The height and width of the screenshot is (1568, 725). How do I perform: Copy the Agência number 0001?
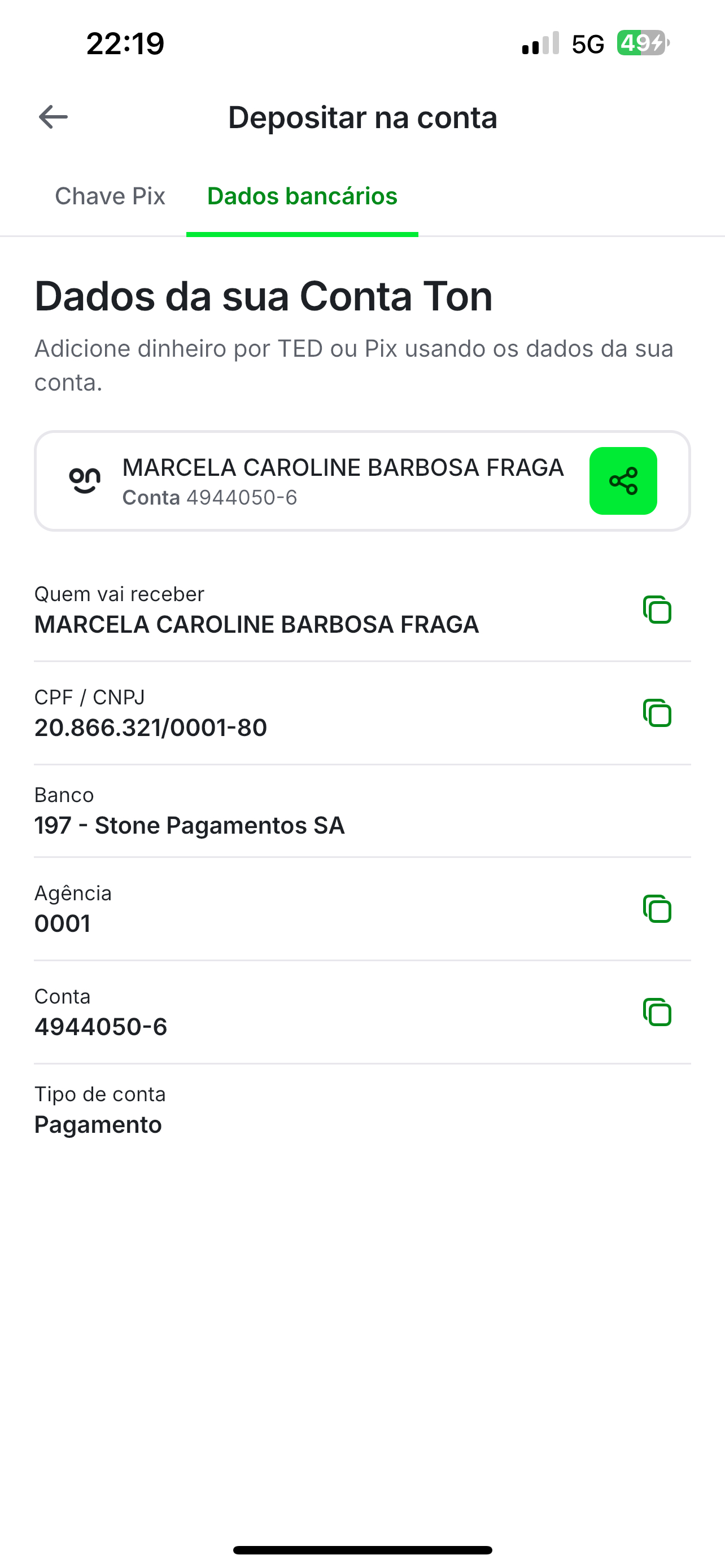tap(657, 909)
